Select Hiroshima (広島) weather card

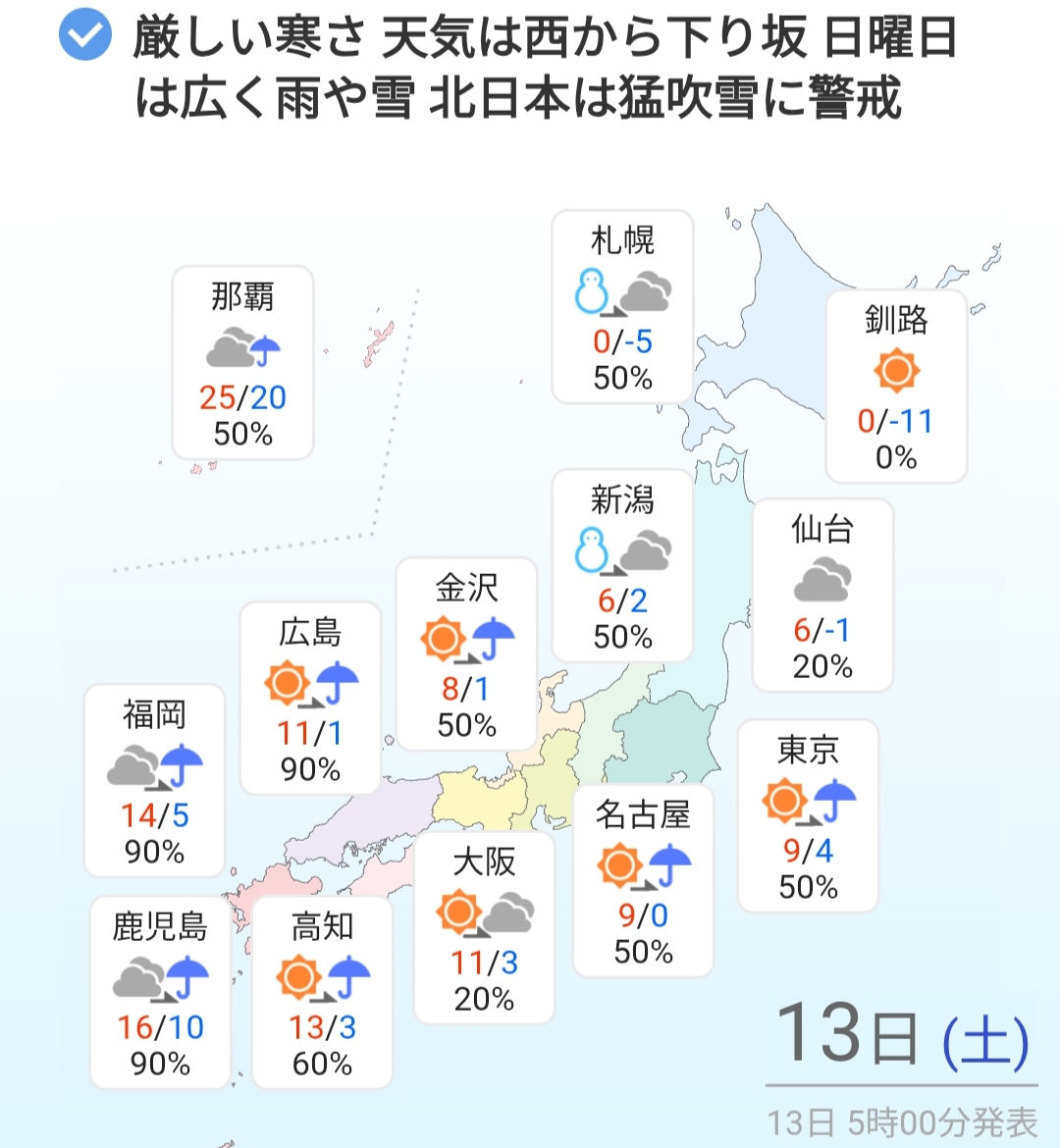pos(310,698)
